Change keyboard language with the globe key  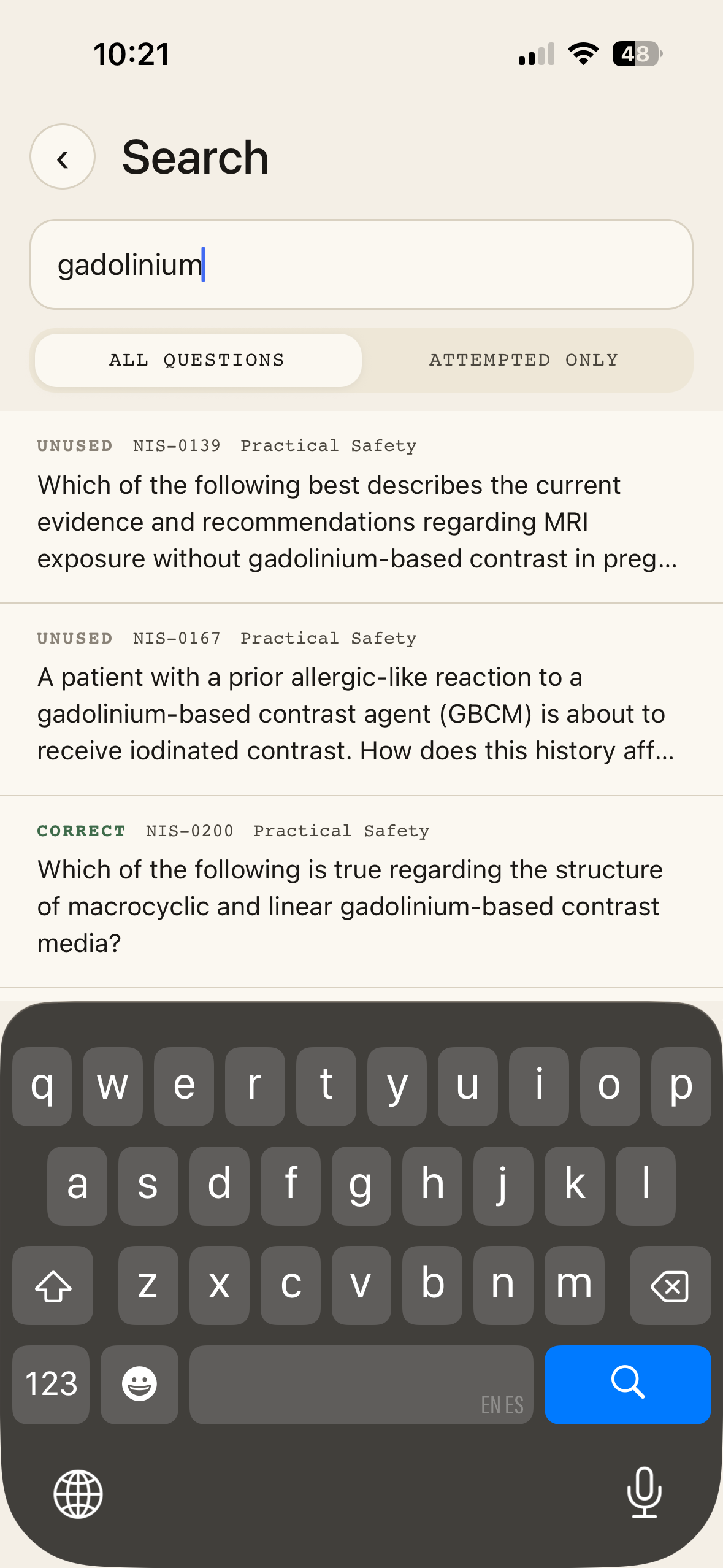pyautogui.click(x=78, y=1494)
